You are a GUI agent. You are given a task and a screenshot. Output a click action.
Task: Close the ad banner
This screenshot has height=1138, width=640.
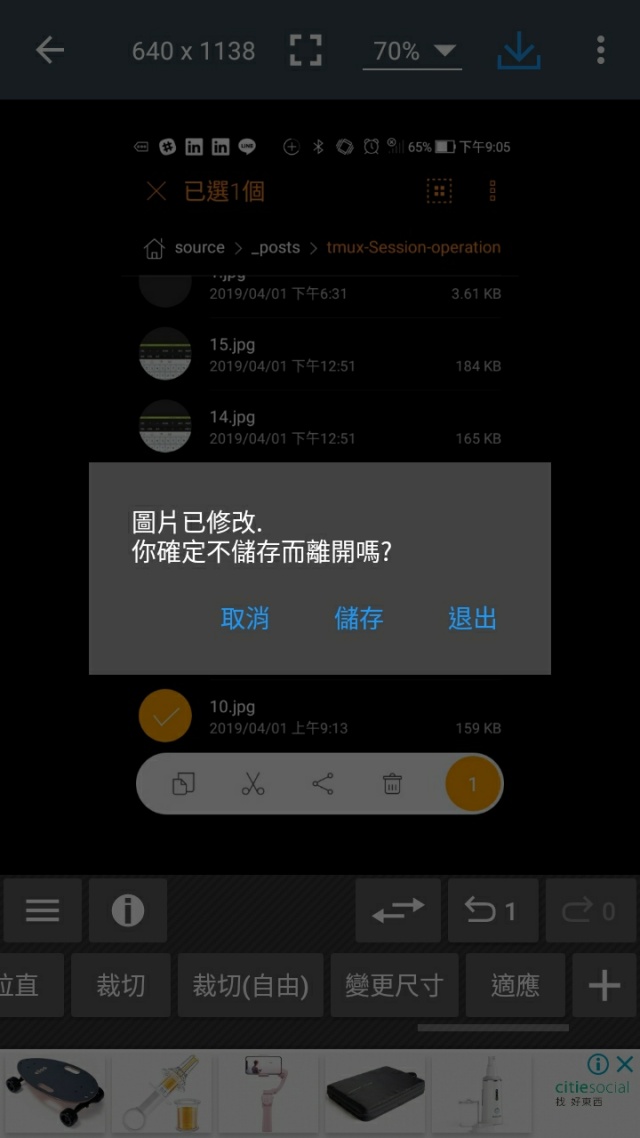(x=624, y=1064)
